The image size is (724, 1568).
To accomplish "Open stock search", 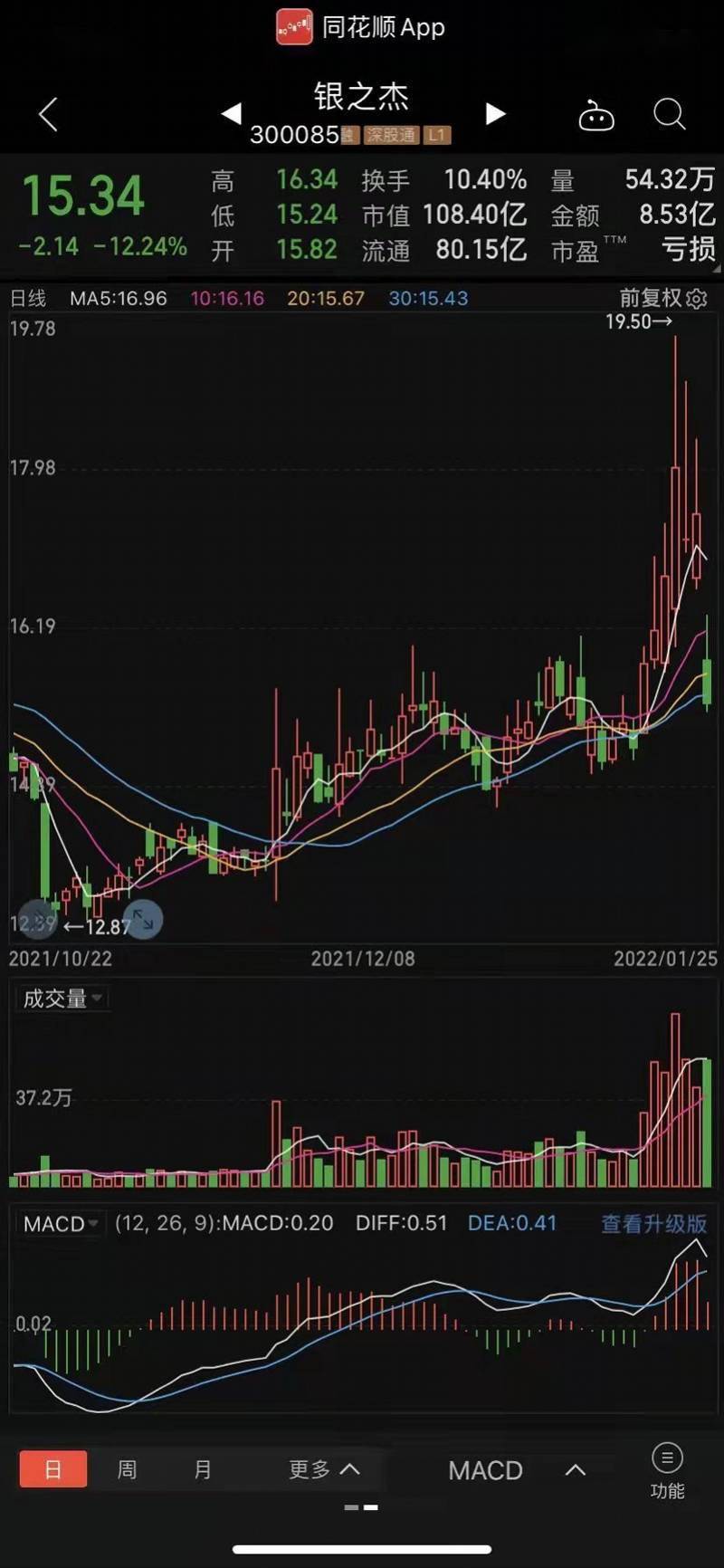I will tap(669, 115).
